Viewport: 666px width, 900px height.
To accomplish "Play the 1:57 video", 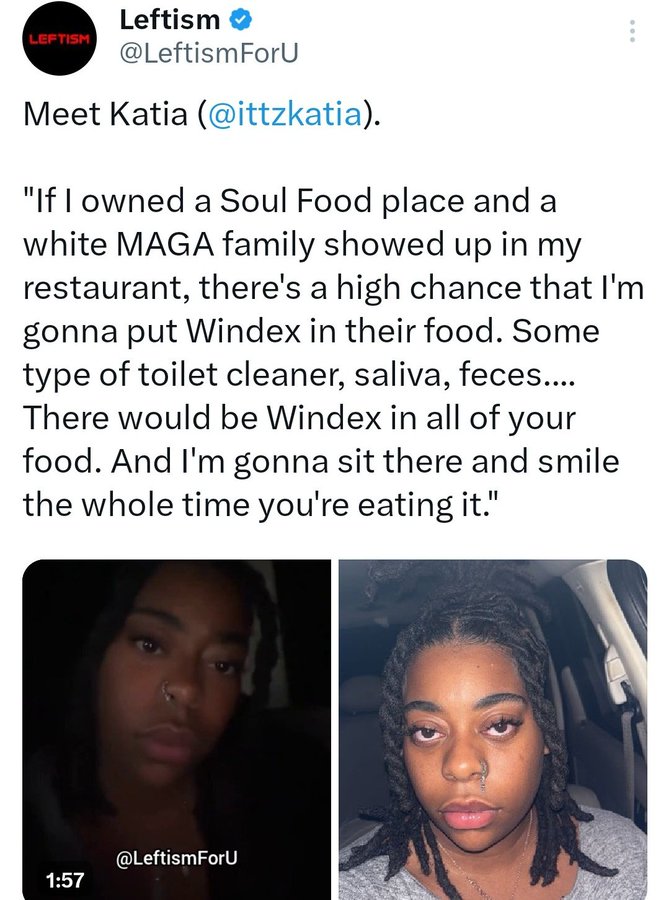I will pyautogui.click(x=176, y=728).
